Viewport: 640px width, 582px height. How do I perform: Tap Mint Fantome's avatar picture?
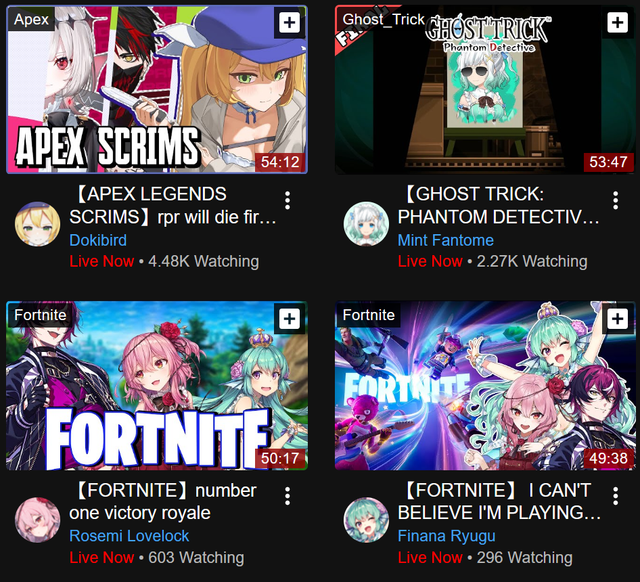tap(366, 225)
